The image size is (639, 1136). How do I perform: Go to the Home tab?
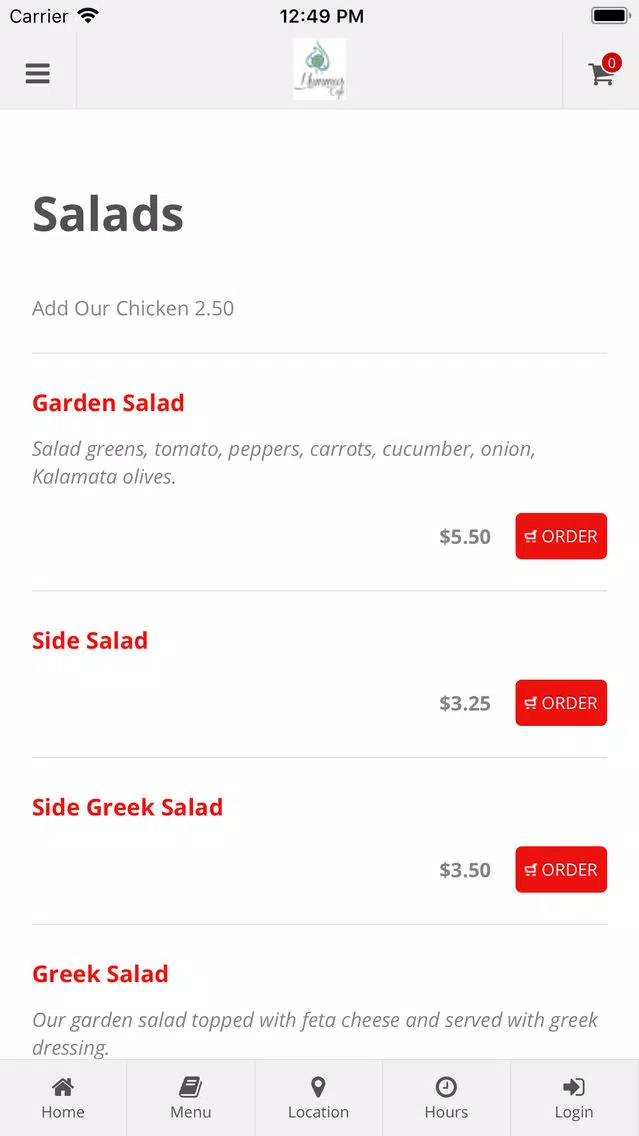pyautogui.click(x=63, y=1098)
